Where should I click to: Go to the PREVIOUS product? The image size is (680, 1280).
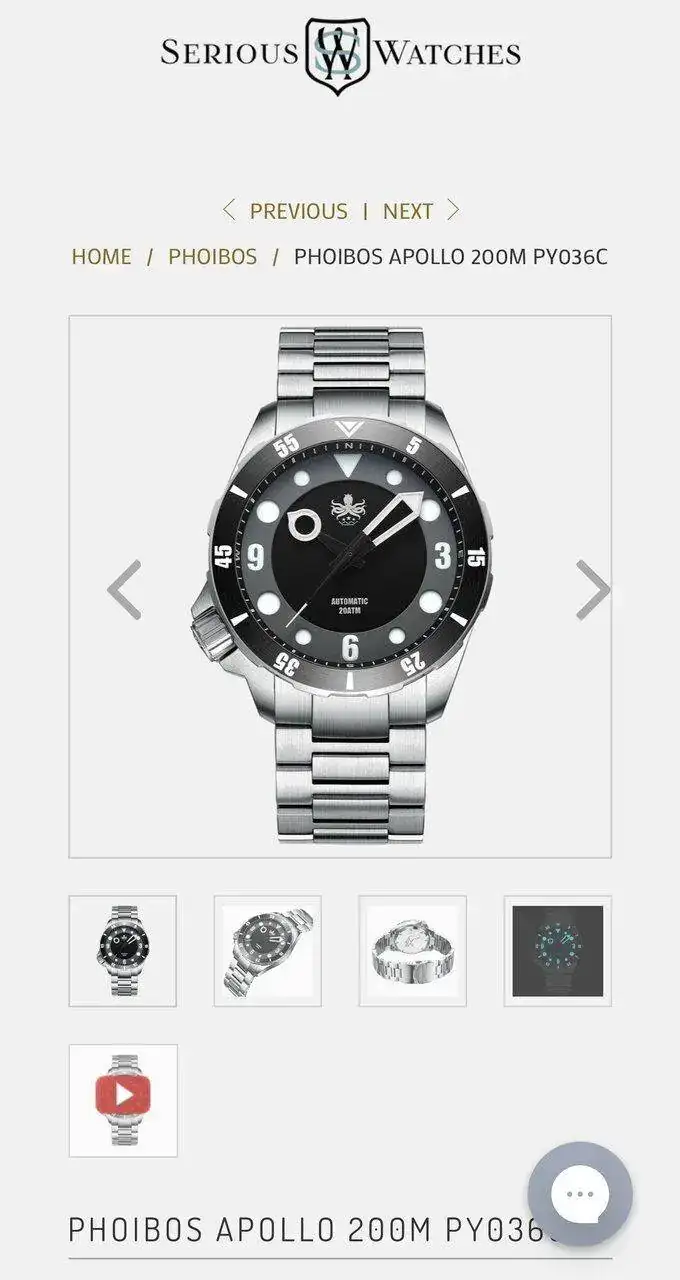point(286,211)
